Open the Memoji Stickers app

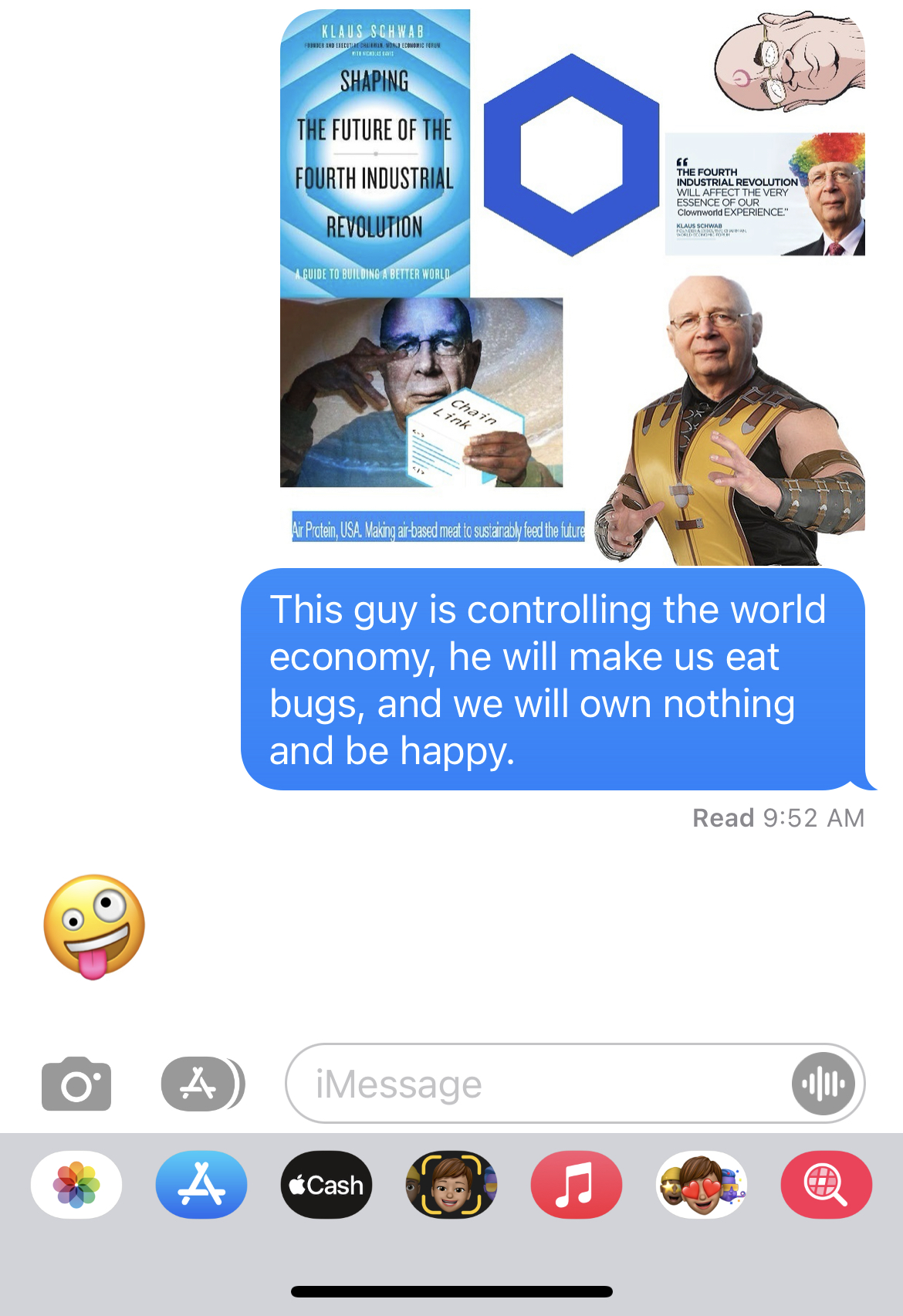click(701, 1185)
